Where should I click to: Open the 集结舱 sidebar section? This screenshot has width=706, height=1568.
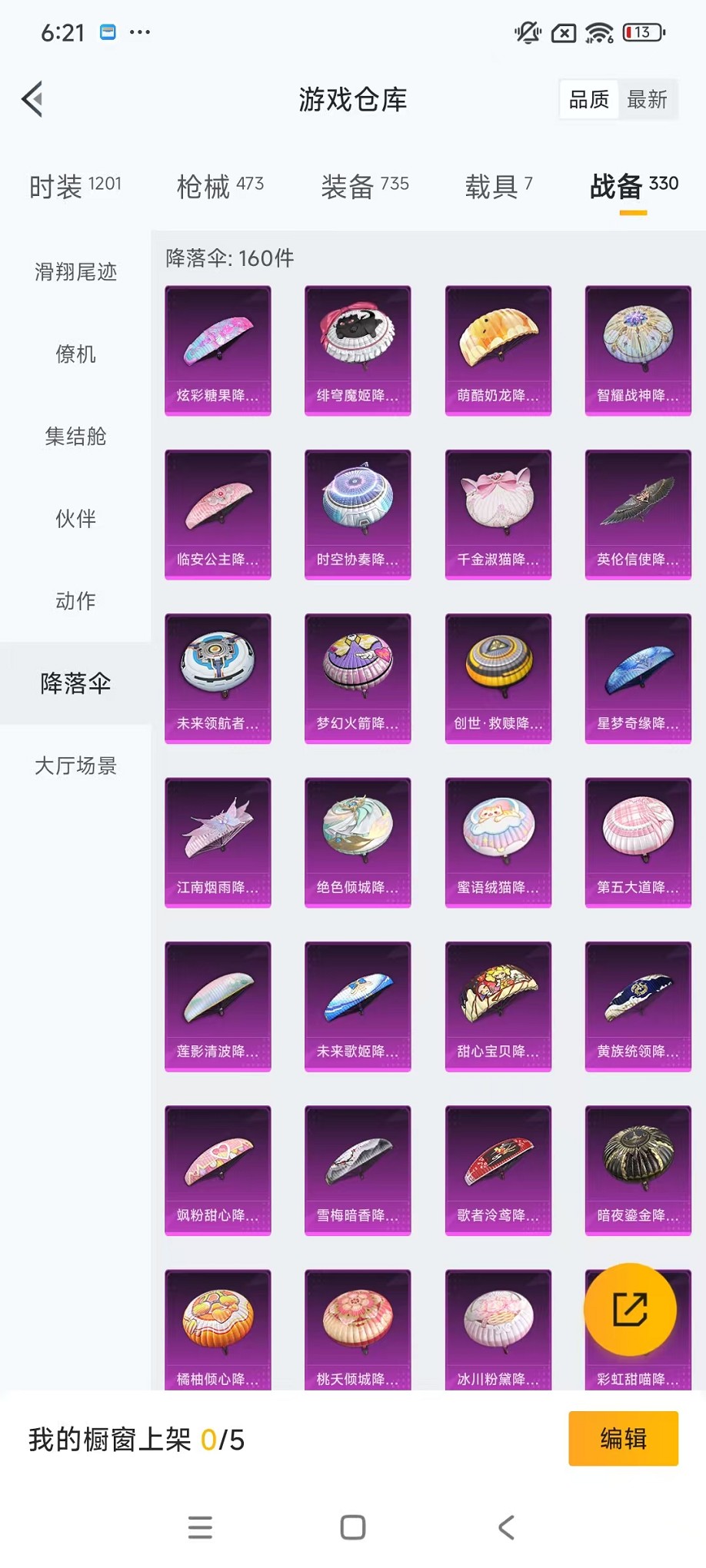pyautogui.click(x=75, y=437)
